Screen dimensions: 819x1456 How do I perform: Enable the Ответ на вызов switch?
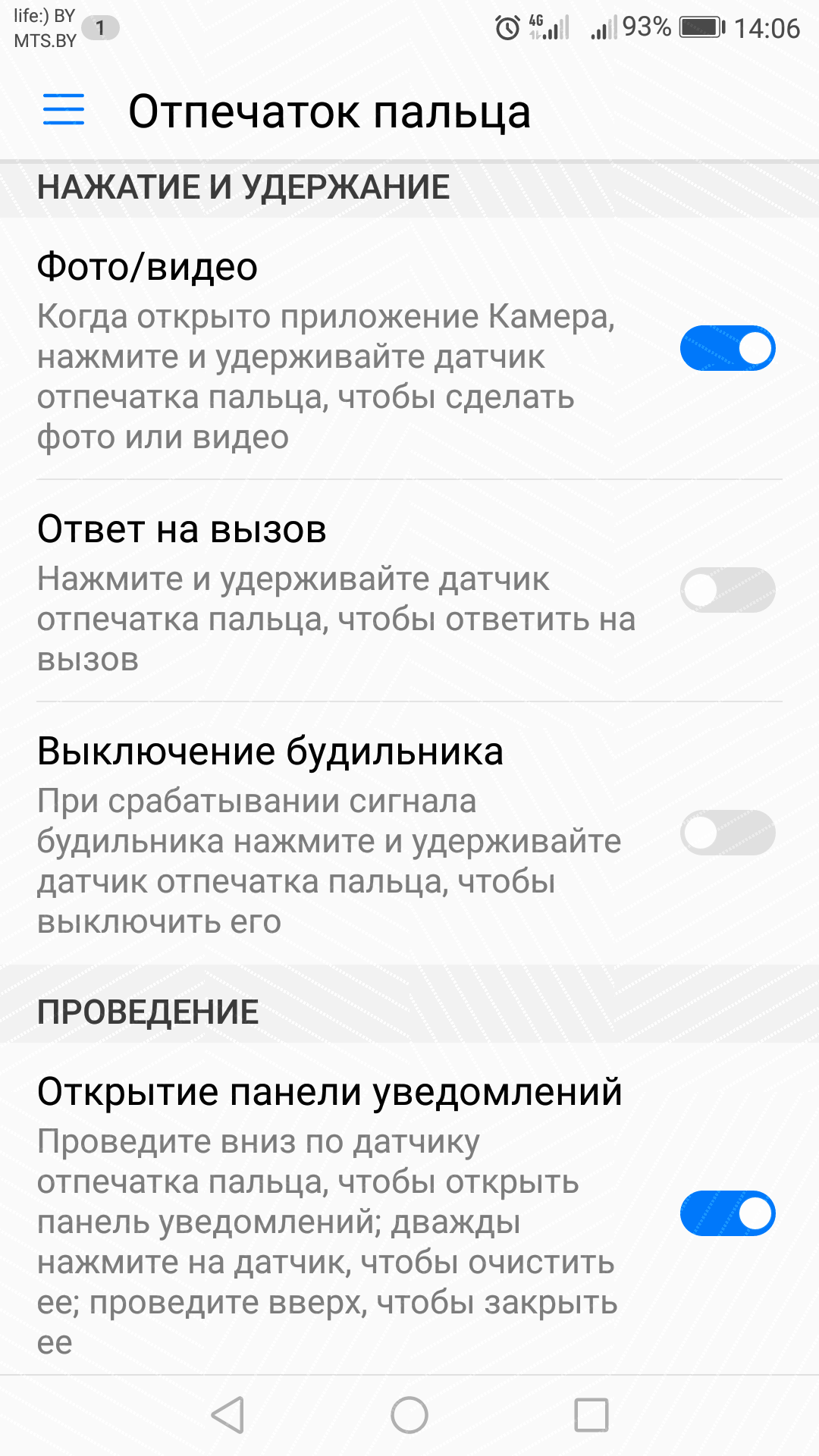pos(727,590)
